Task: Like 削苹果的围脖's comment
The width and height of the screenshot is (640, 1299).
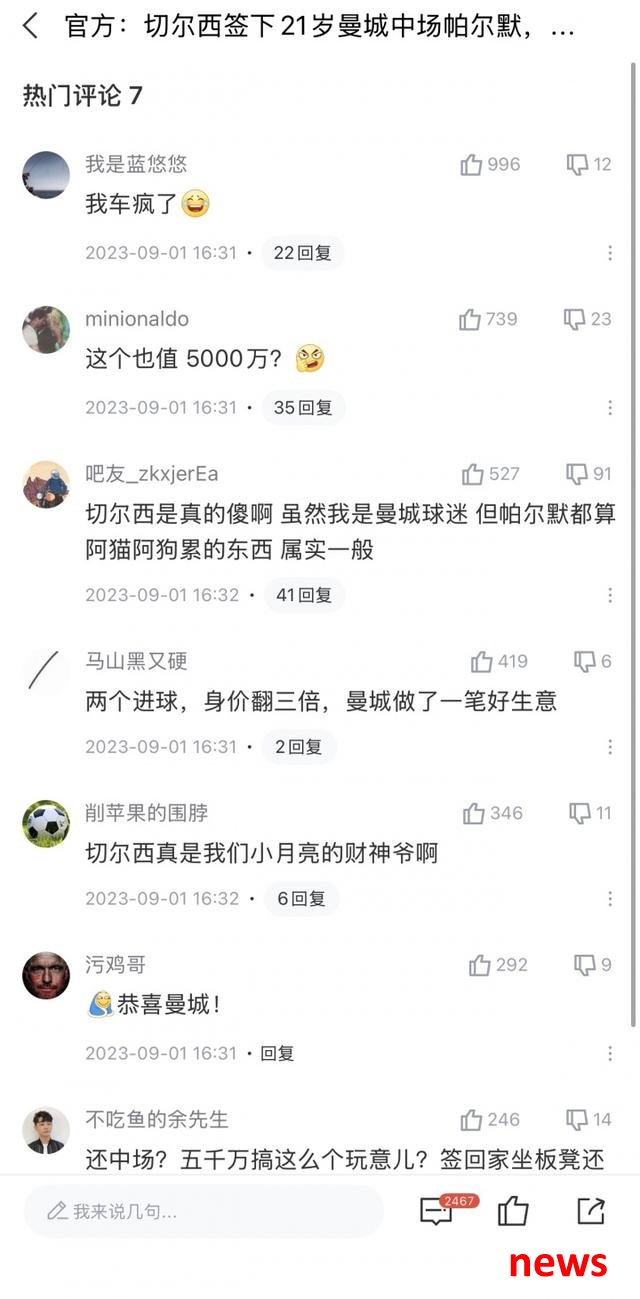Action: [474, 814]
